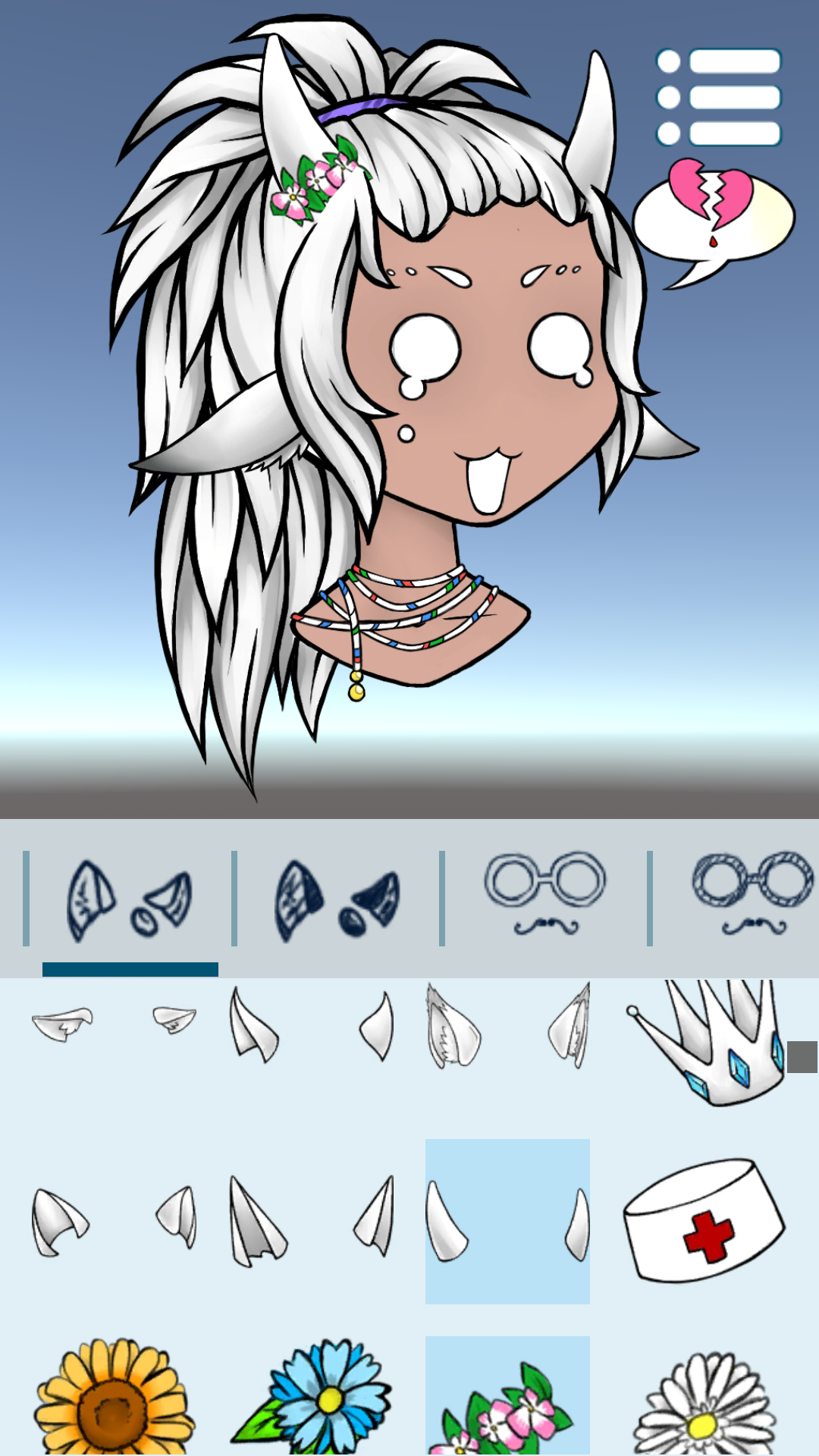The width and height of the screenshot is (819, 1456).
Task: Select the pink blossom accessory
Action: [507, 1399]
